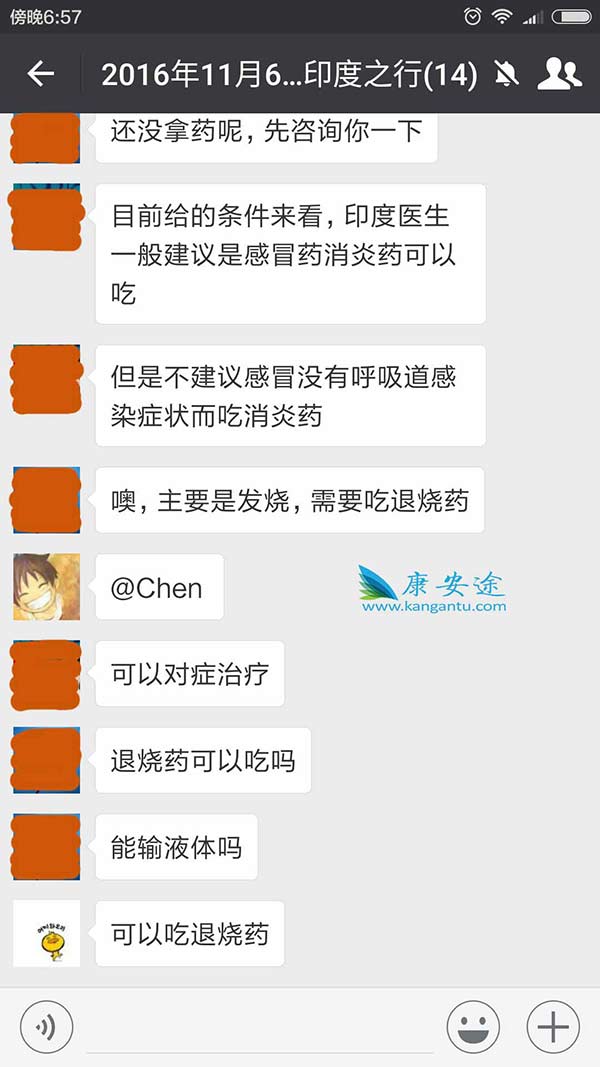The height and width of the screenshot is (1067, 600).
Task: Open the emoji picker
Action: (x=473, y=1027)
